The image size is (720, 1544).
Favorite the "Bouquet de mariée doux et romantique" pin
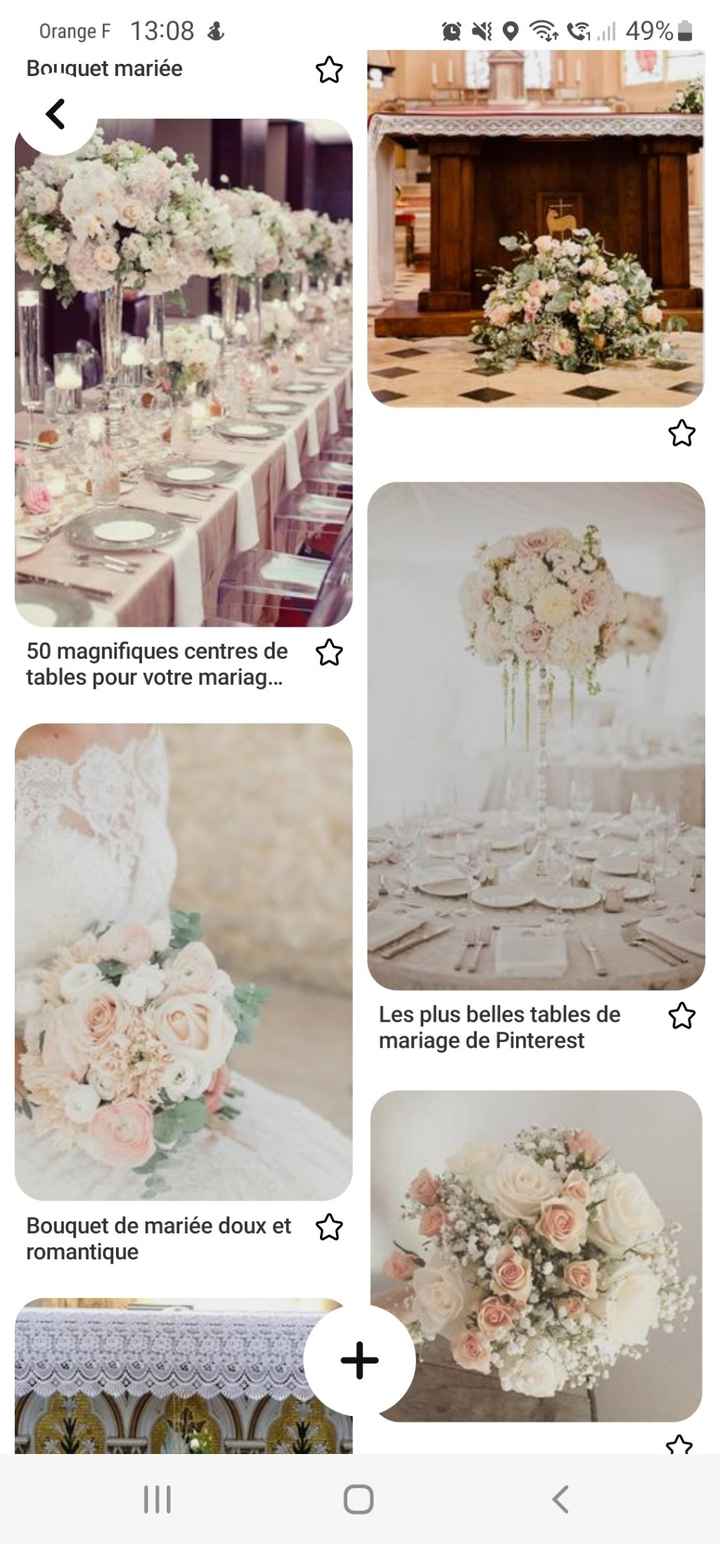point(329,1227)
